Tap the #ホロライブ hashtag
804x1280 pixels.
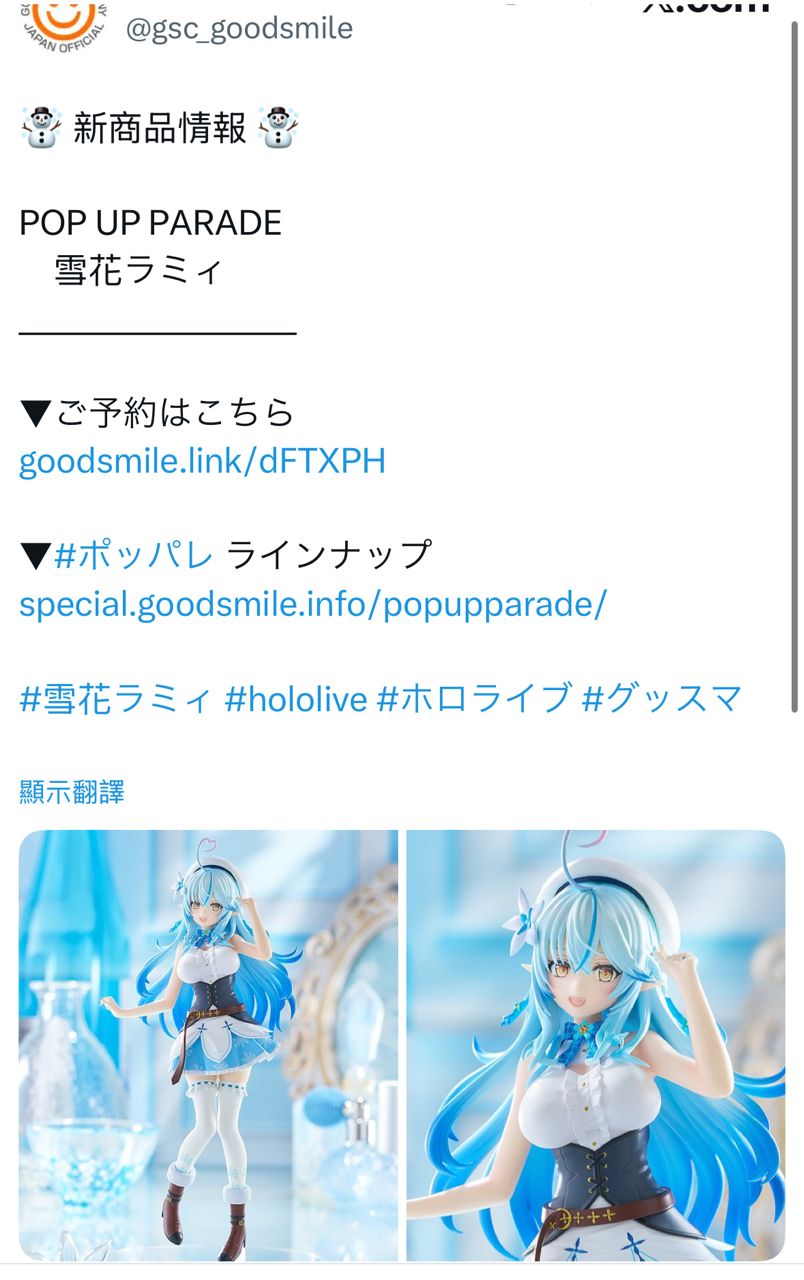[474, 698]
